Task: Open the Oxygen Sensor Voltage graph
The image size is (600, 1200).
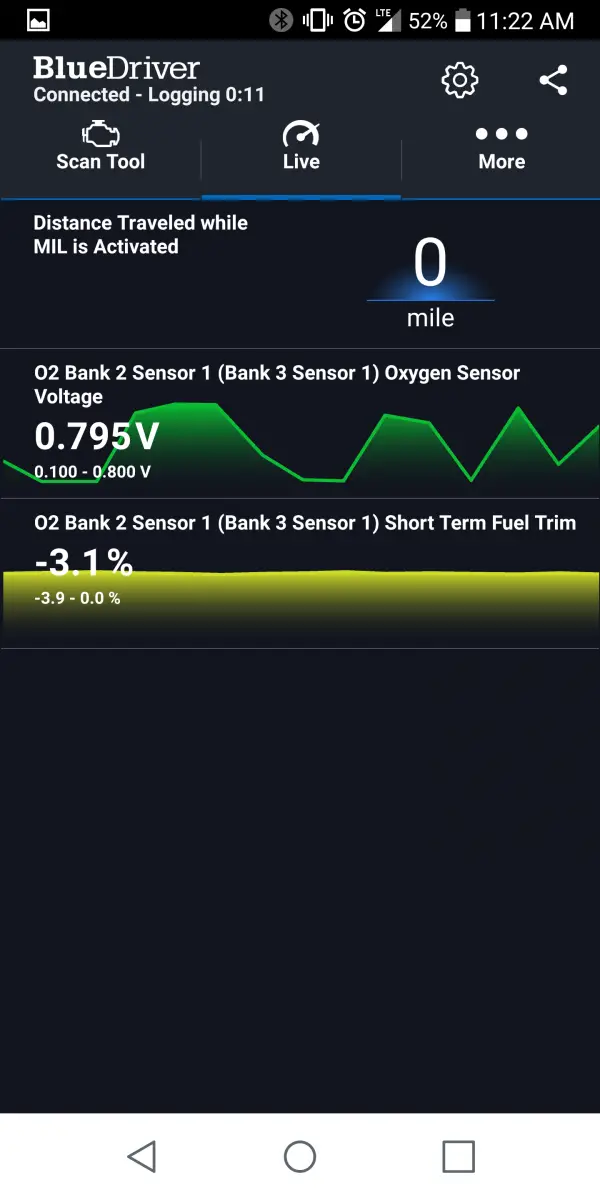Action: pyautogui.click(x=300, y=424)
